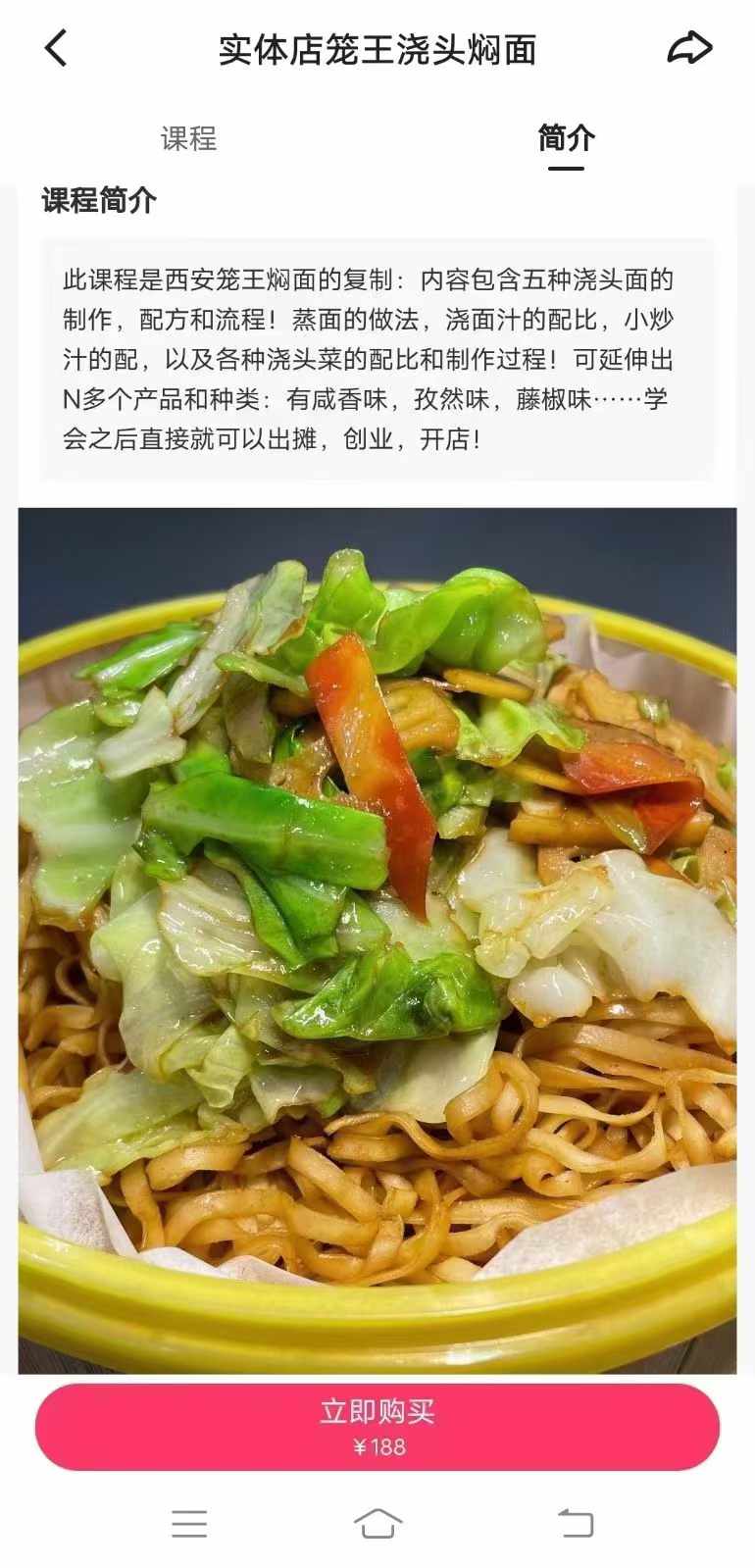This screenshot has height=1568, width=755.
Task: Open the share icon for this course
Action: click(691, 44)
